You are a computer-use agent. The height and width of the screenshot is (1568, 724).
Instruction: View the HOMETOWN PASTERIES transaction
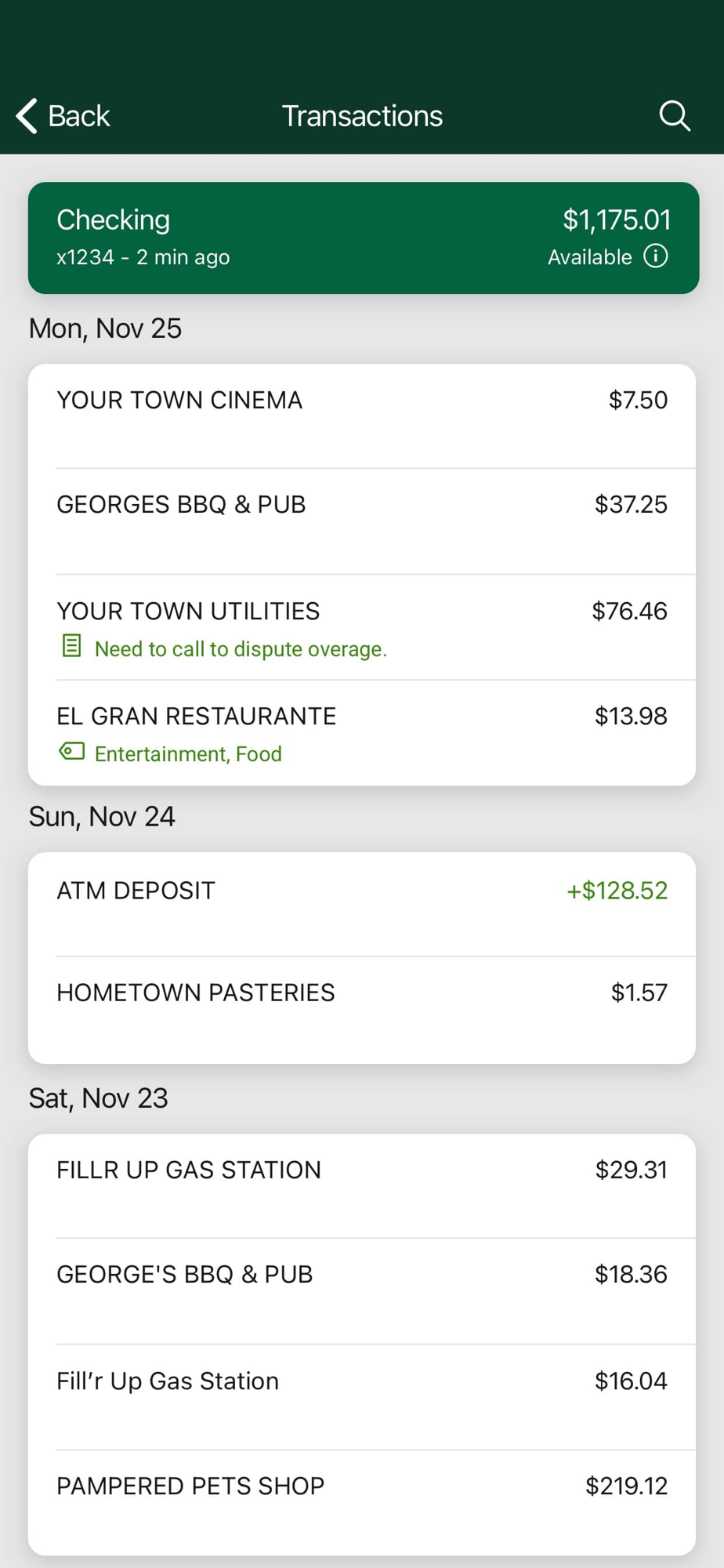pos(362,1009)
